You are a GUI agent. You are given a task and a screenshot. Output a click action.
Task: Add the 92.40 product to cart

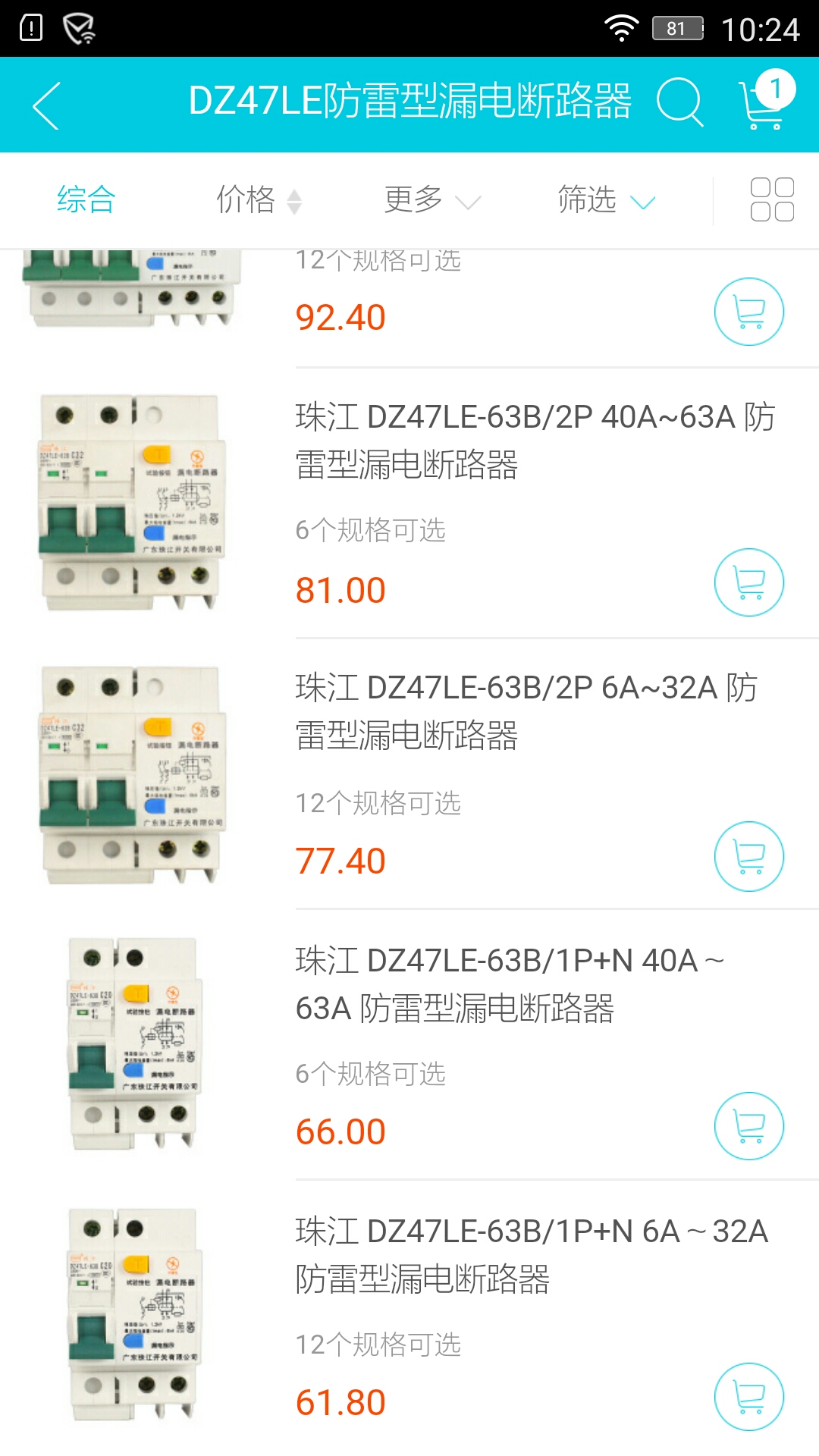748,312
